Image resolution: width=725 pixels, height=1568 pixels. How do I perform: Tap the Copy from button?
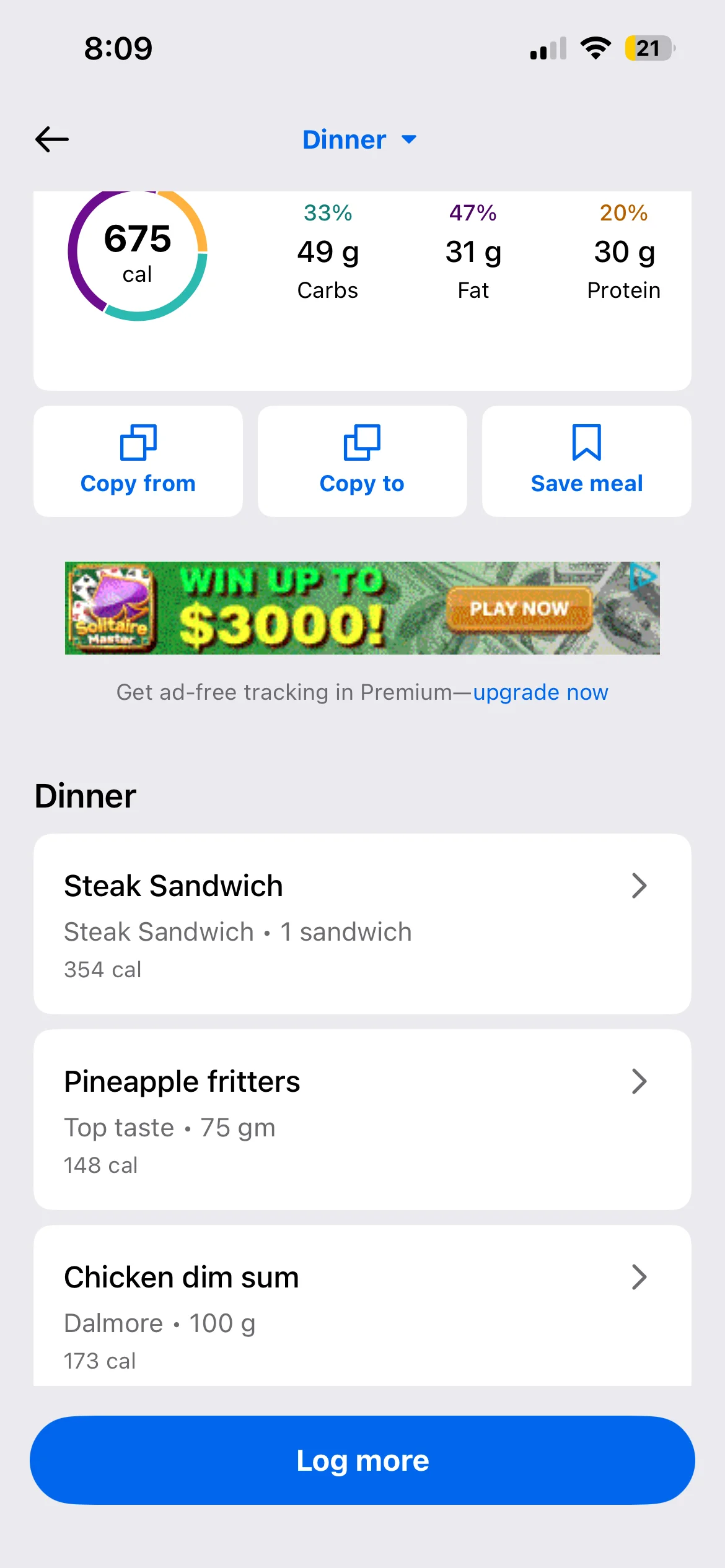tap(138, 461)
